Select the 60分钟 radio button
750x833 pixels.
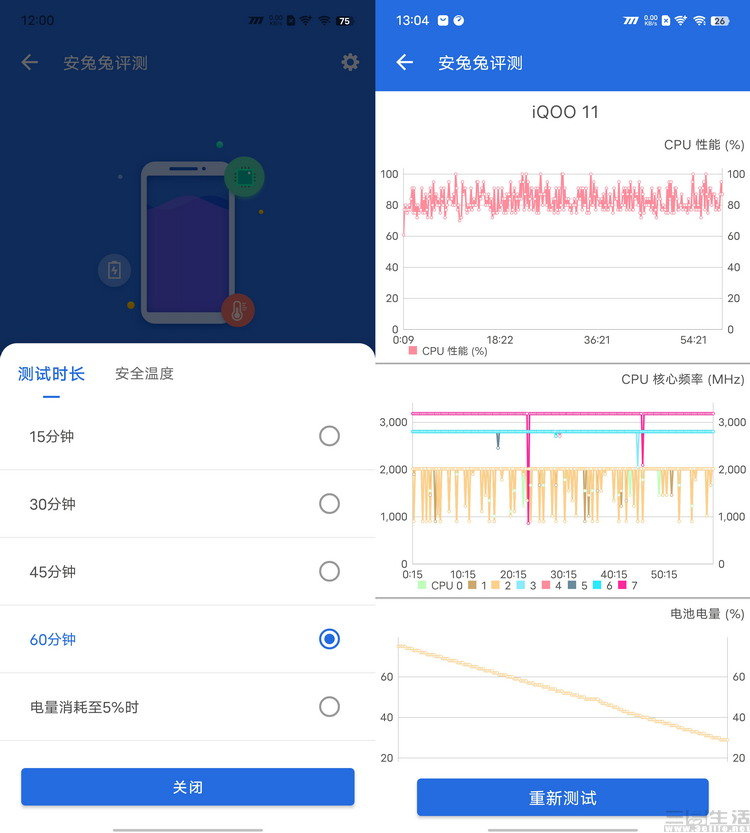tap(329, 639)
